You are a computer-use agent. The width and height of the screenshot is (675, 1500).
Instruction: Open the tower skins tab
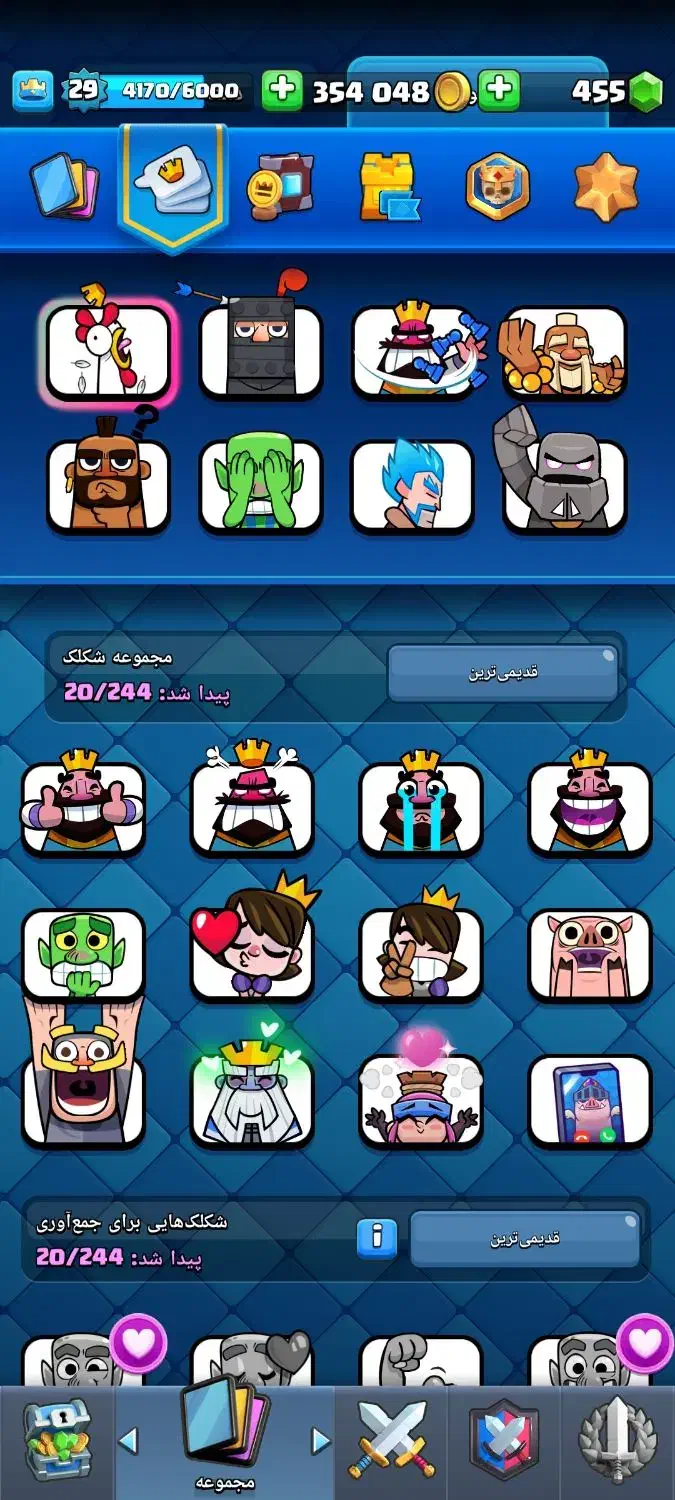(389, 187)
